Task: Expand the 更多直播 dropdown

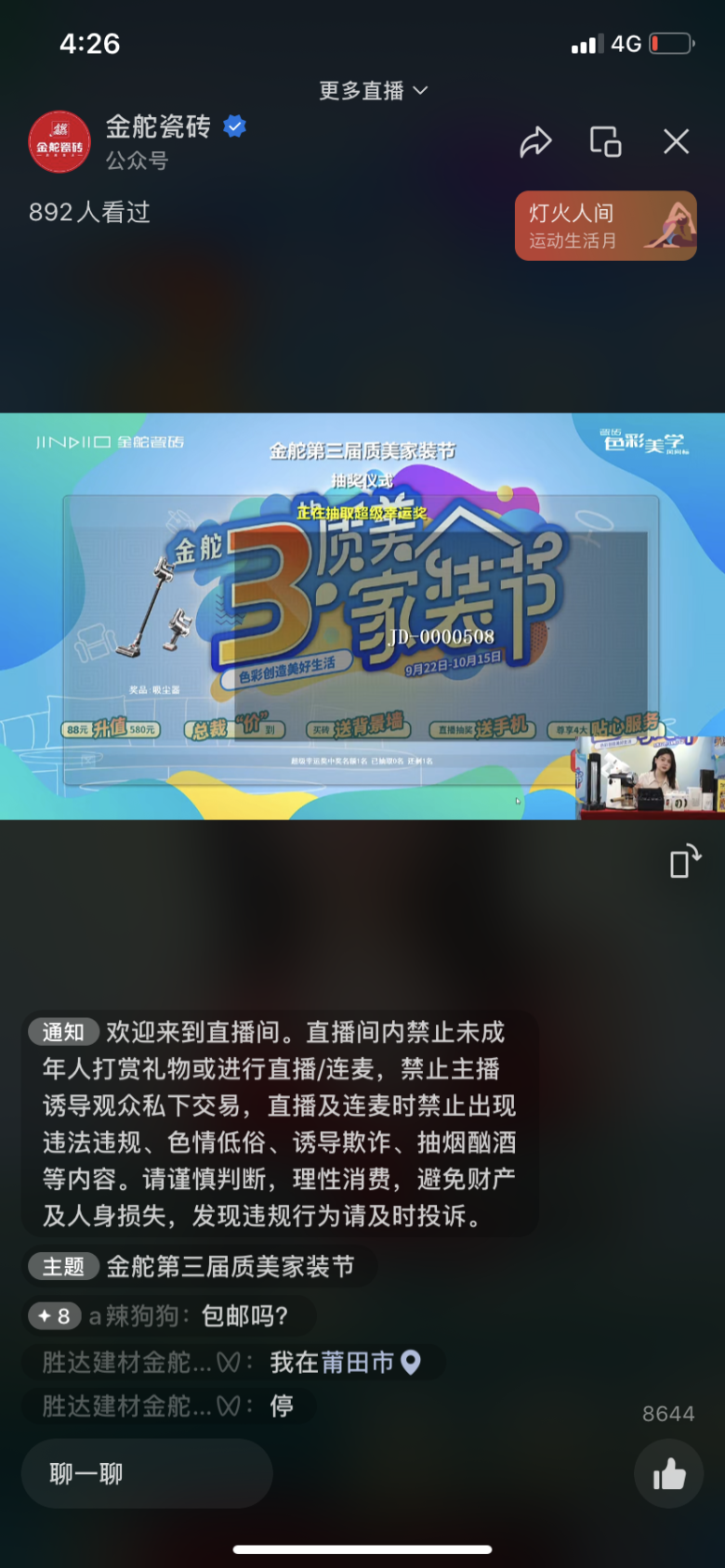Action: pyautogui.click(x=373, y=90)
